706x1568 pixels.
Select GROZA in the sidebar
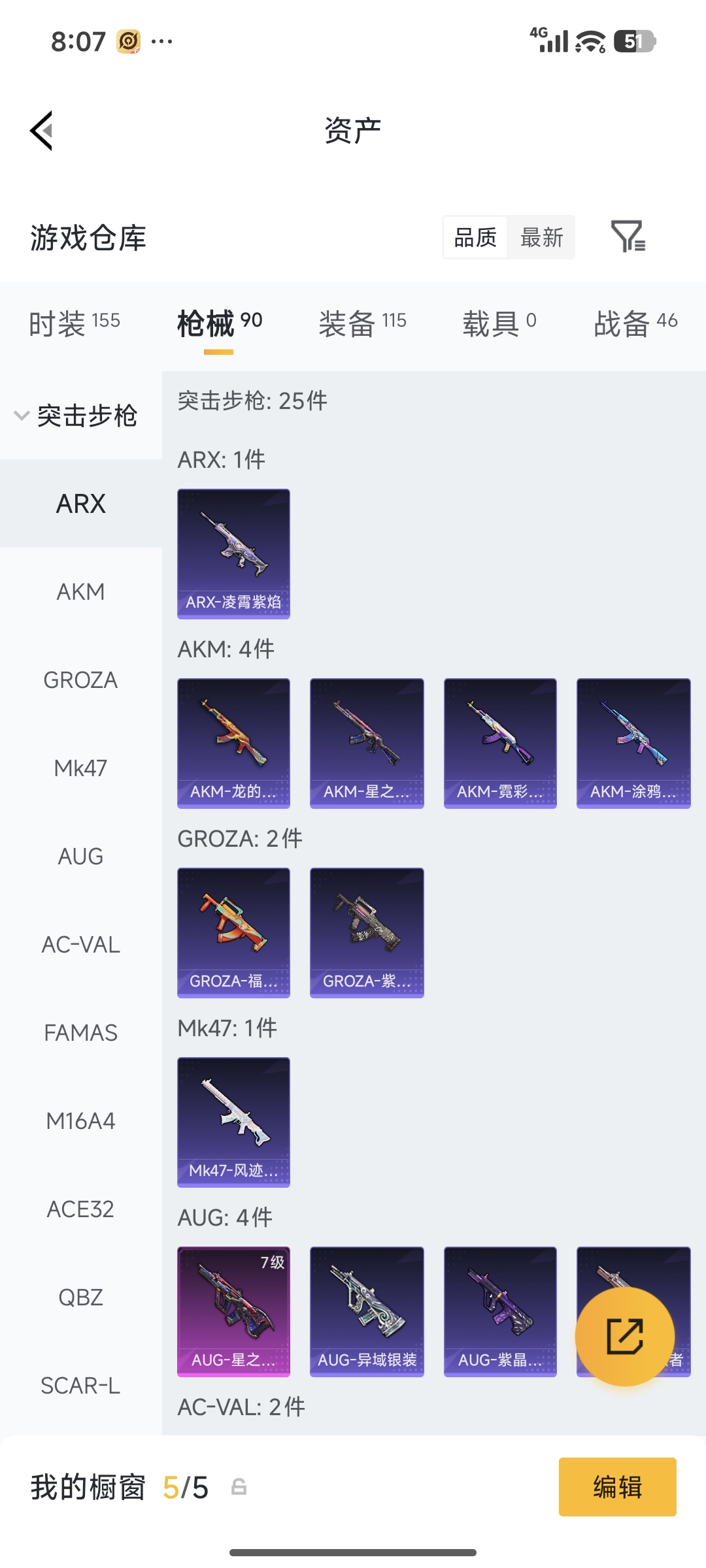[x=80, y=680]
